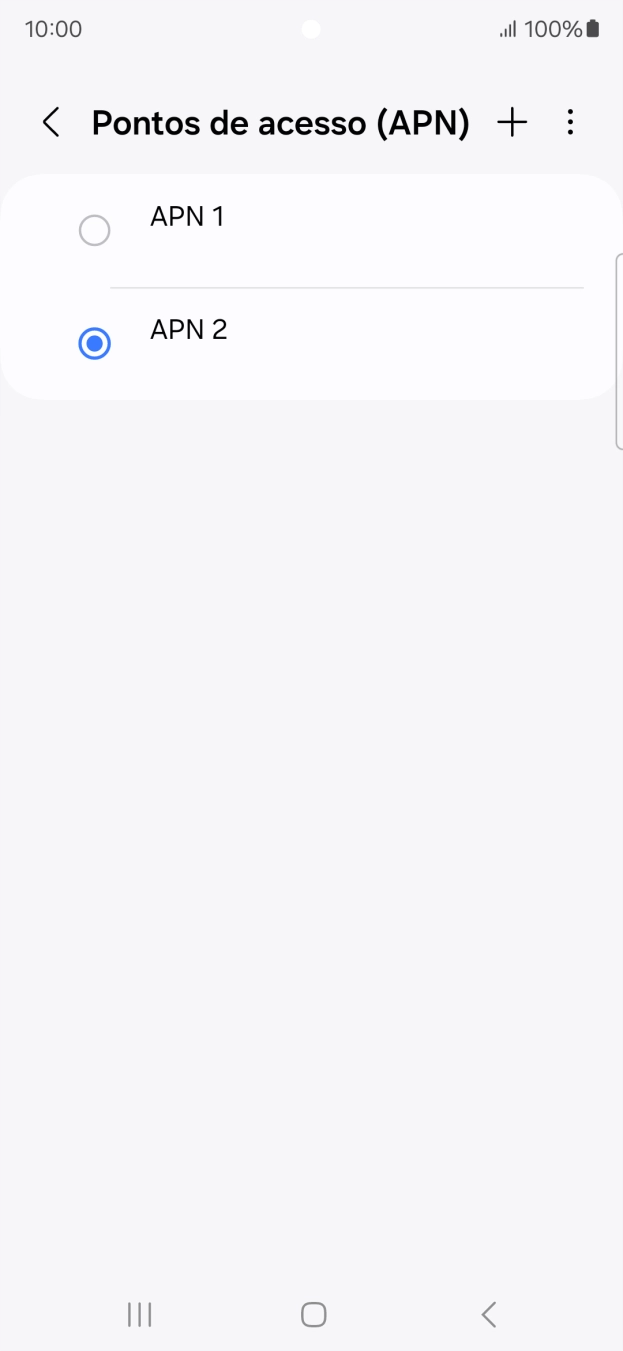Select the APN 1 radio button
The height and width of the screenshot is (1351, 623).
click(94, 231)
